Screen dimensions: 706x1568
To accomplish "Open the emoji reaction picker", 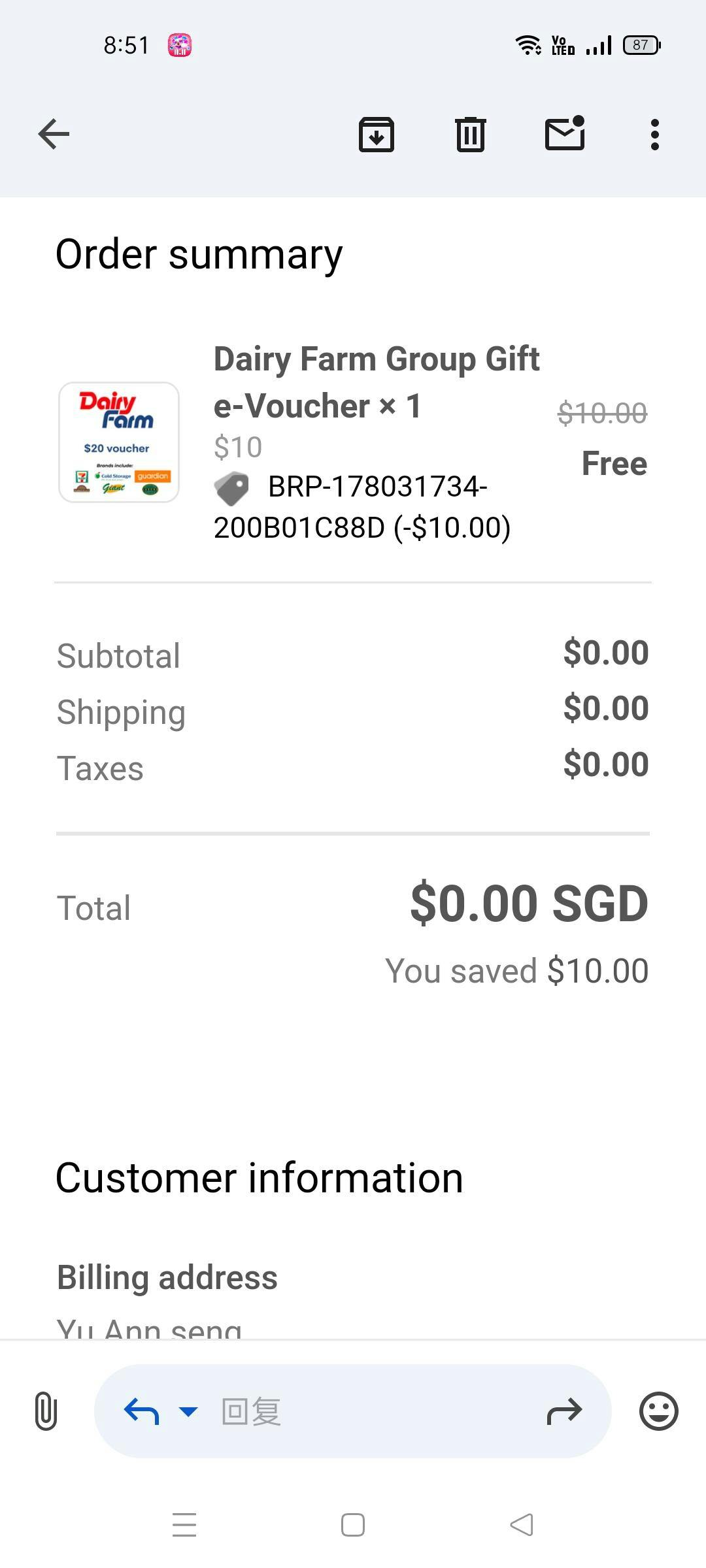I will [658, 1411].
